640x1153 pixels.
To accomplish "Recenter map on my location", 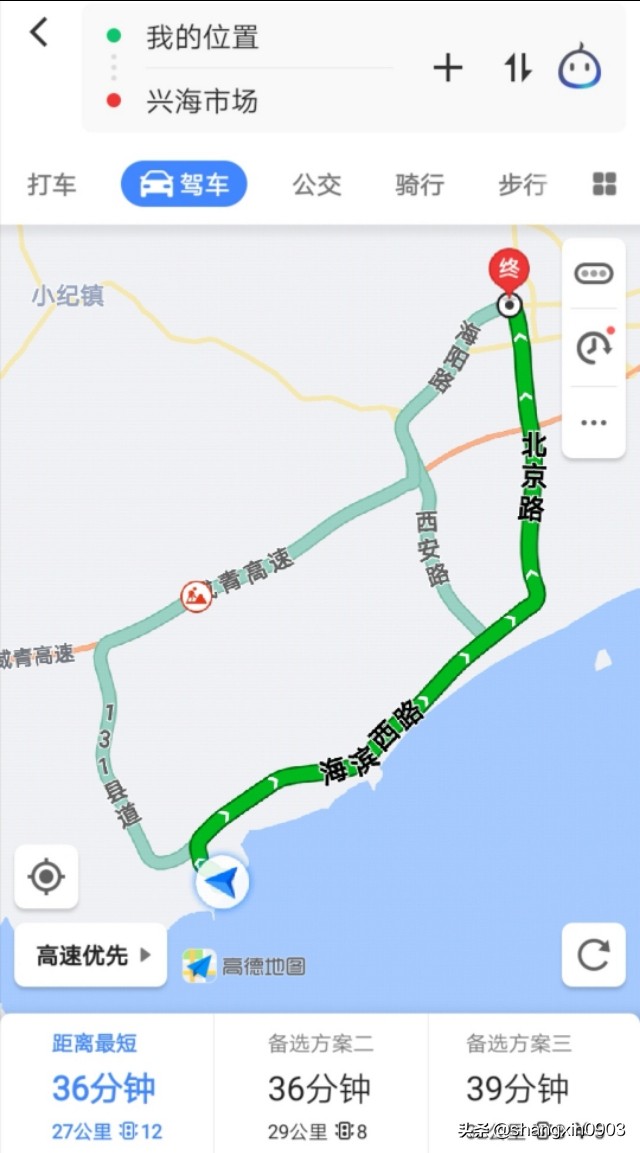I will [46, 877].
